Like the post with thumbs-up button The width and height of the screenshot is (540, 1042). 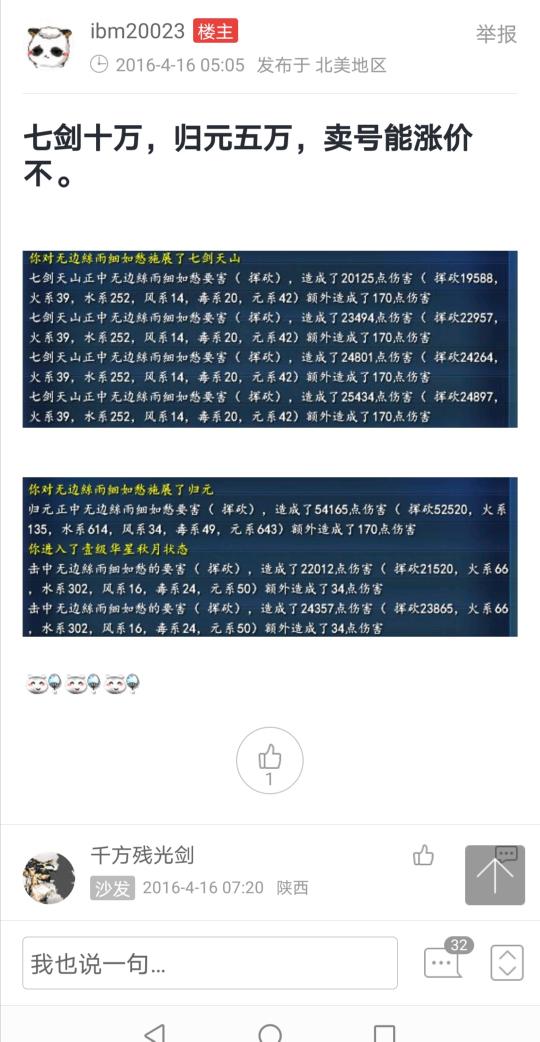point(270,760)
